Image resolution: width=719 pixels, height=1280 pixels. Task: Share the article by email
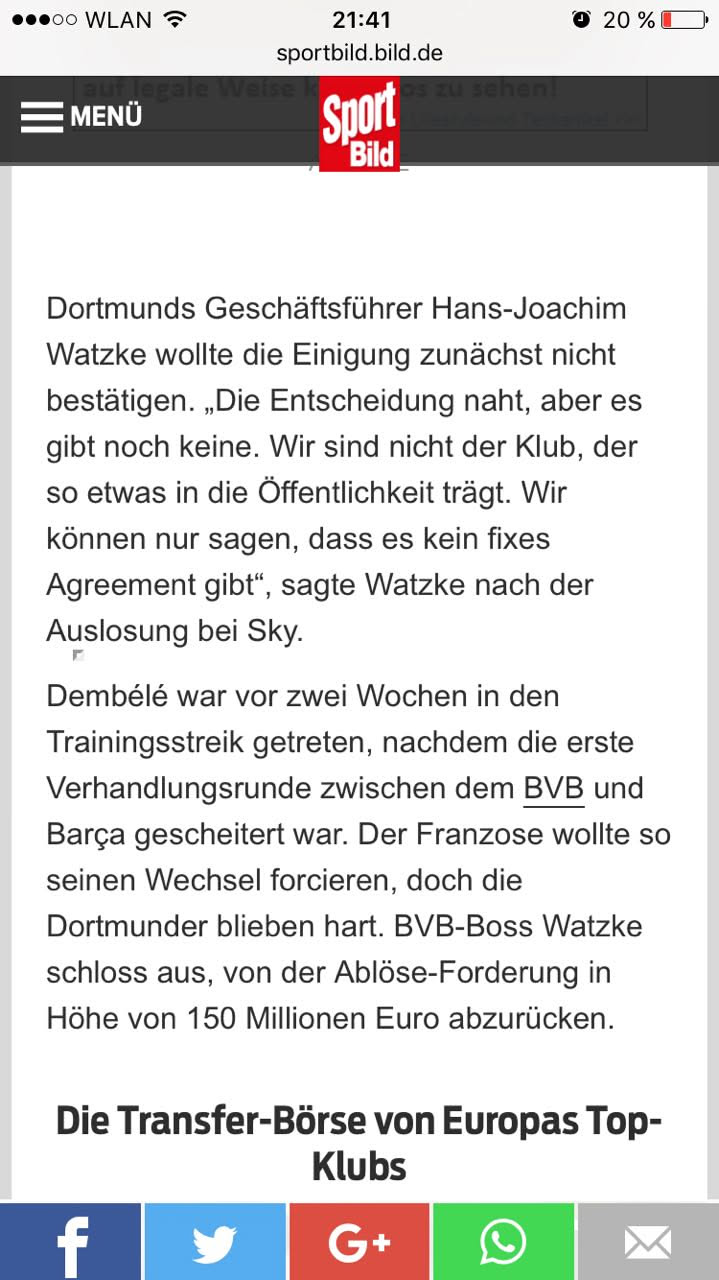click(x=647, y=1242)
